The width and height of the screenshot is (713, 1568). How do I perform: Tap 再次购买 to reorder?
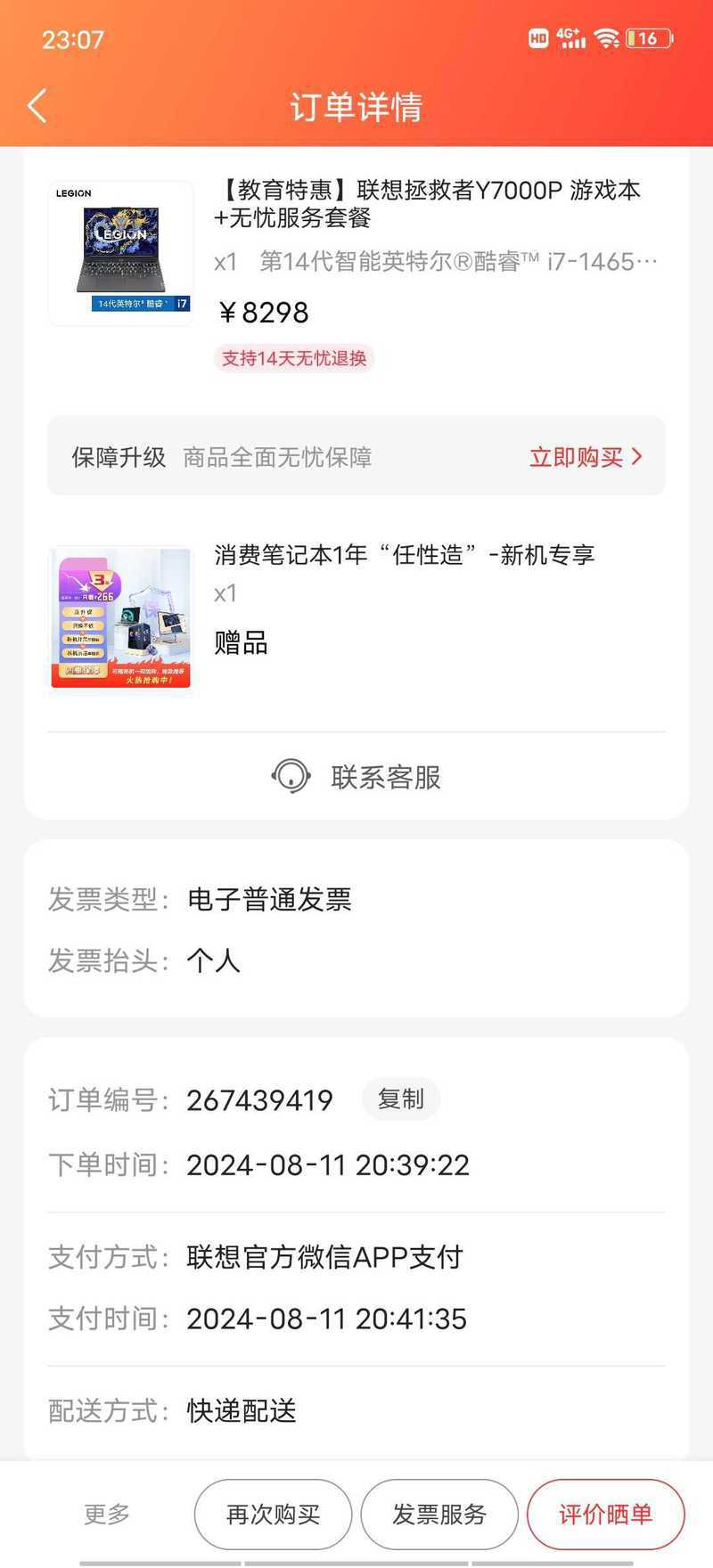(273, 1515)
